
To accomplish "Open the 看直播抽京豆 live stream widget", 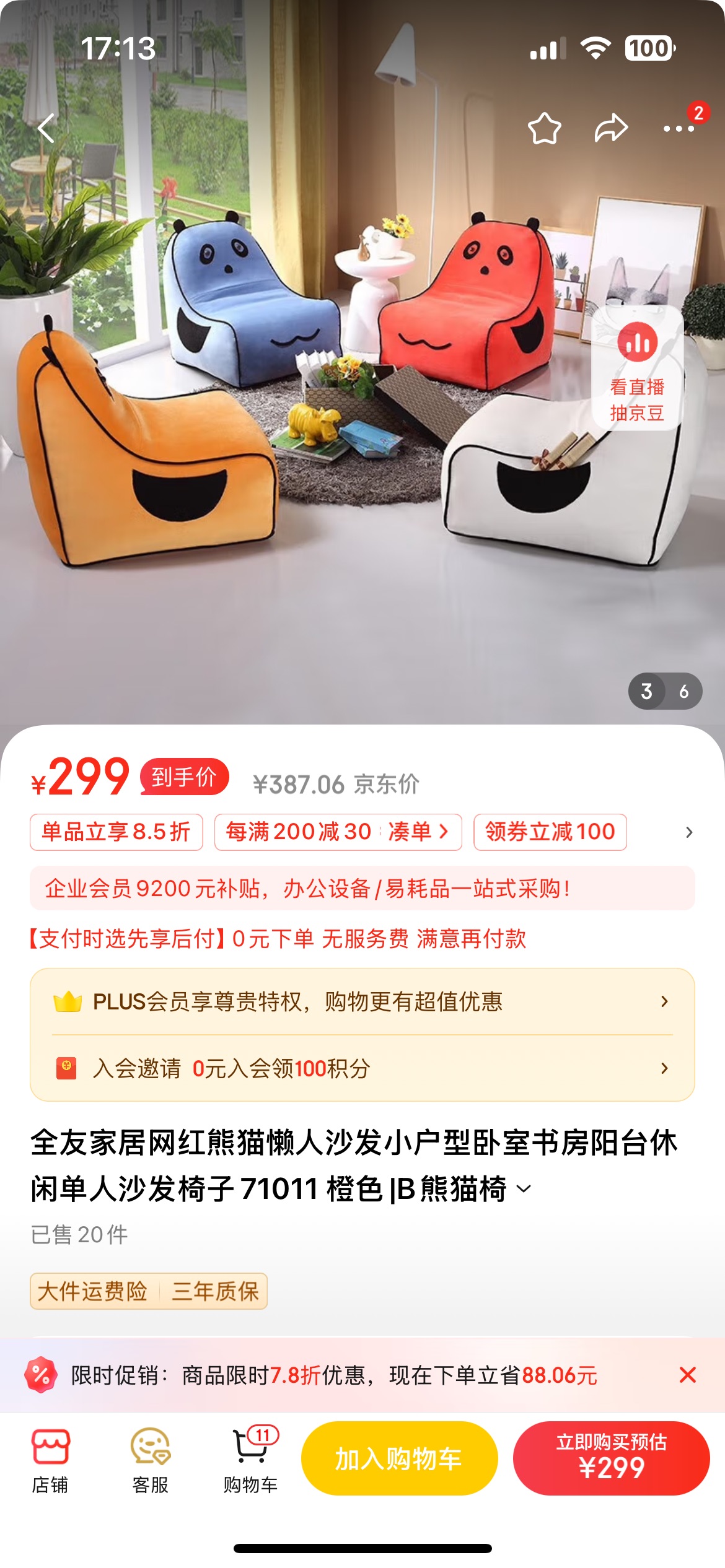I will (638, 368).
